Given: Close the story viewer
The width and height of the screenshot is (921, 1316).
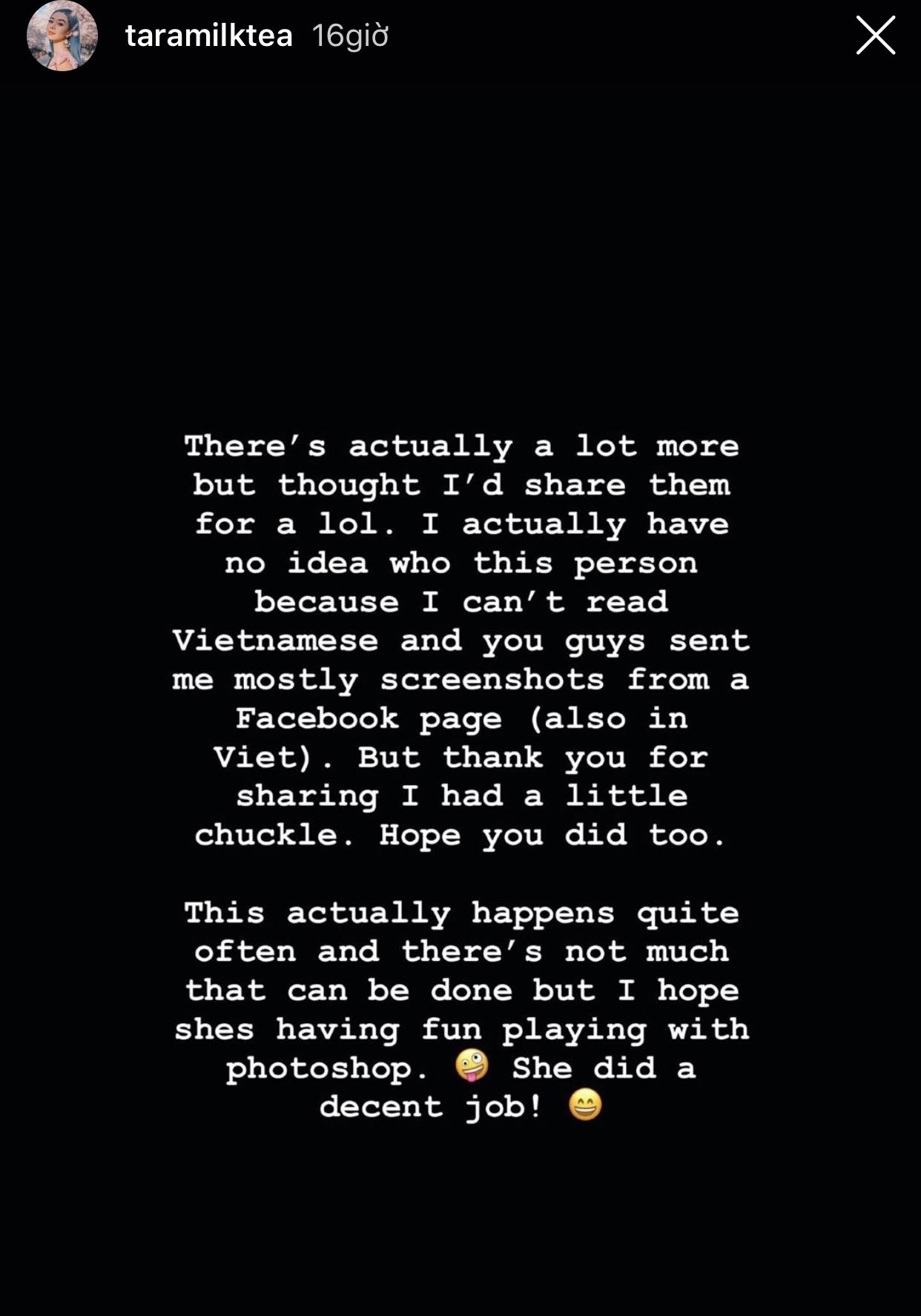Looking at the screenshot, I should pos(875,36).
